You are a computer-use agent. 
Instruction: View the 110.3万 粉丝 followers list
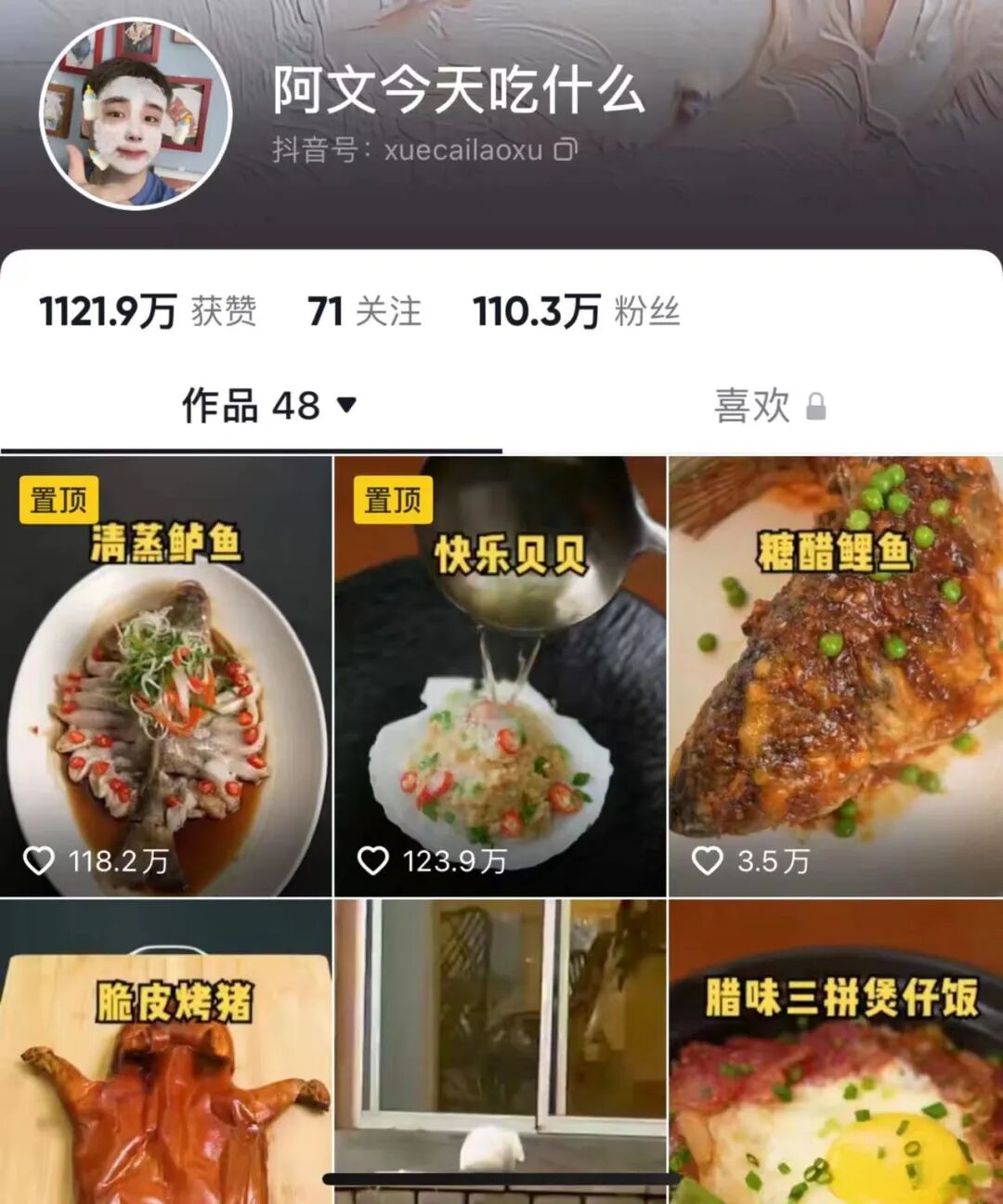(577, 311)
